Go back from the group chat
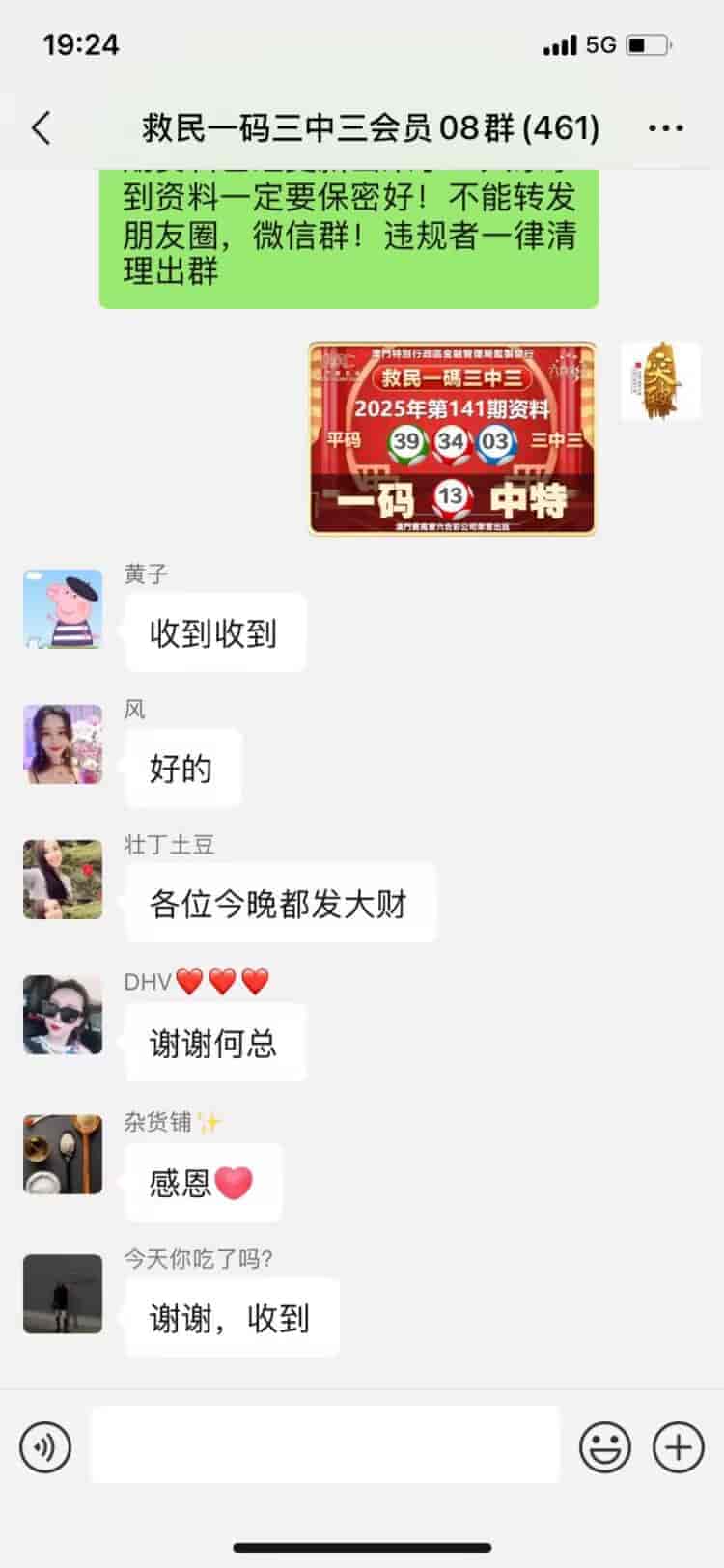 [x=42, y=127]
